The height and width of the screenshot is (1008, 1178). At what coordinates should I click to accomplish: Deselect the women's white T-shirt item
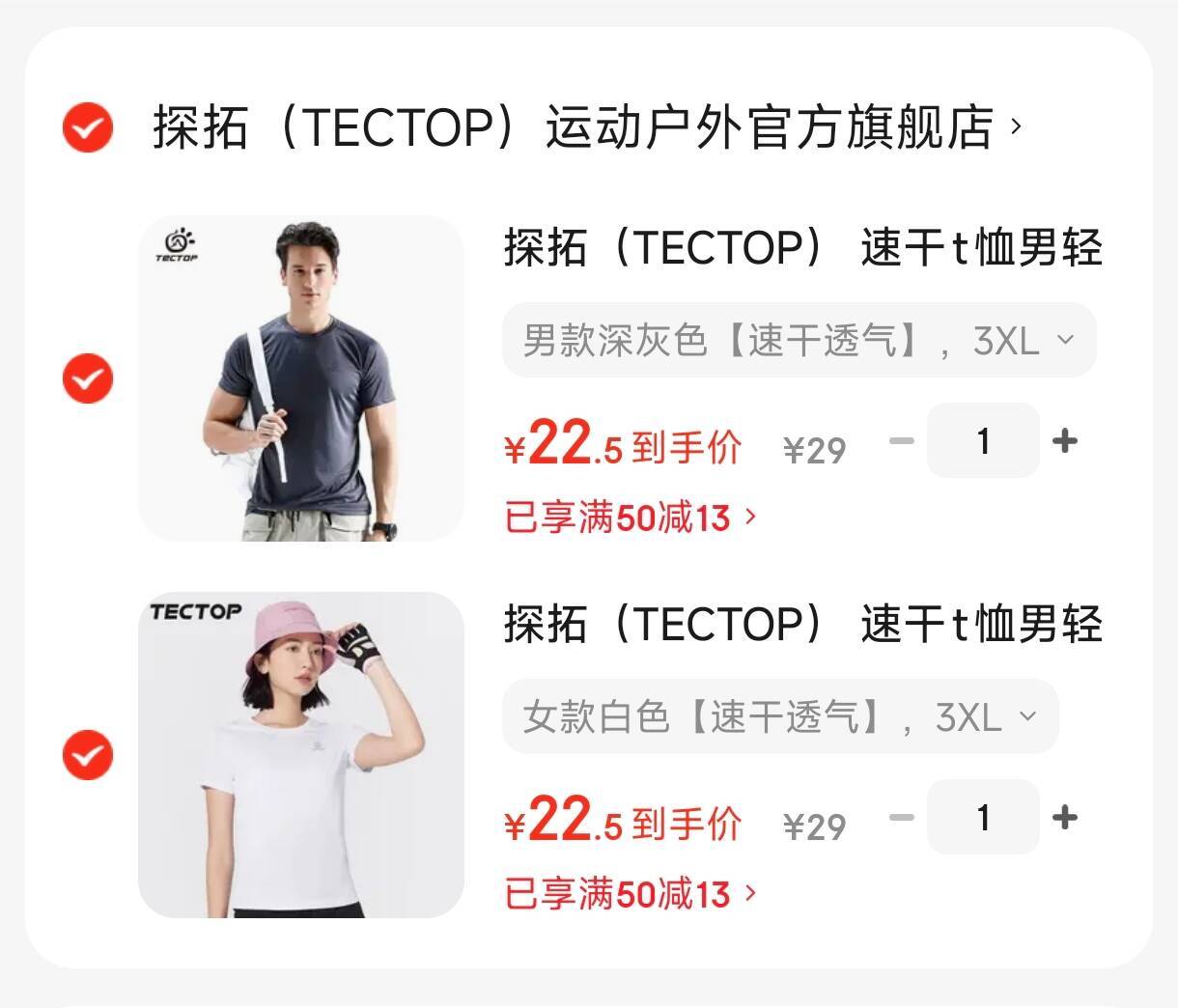[88, 754]
